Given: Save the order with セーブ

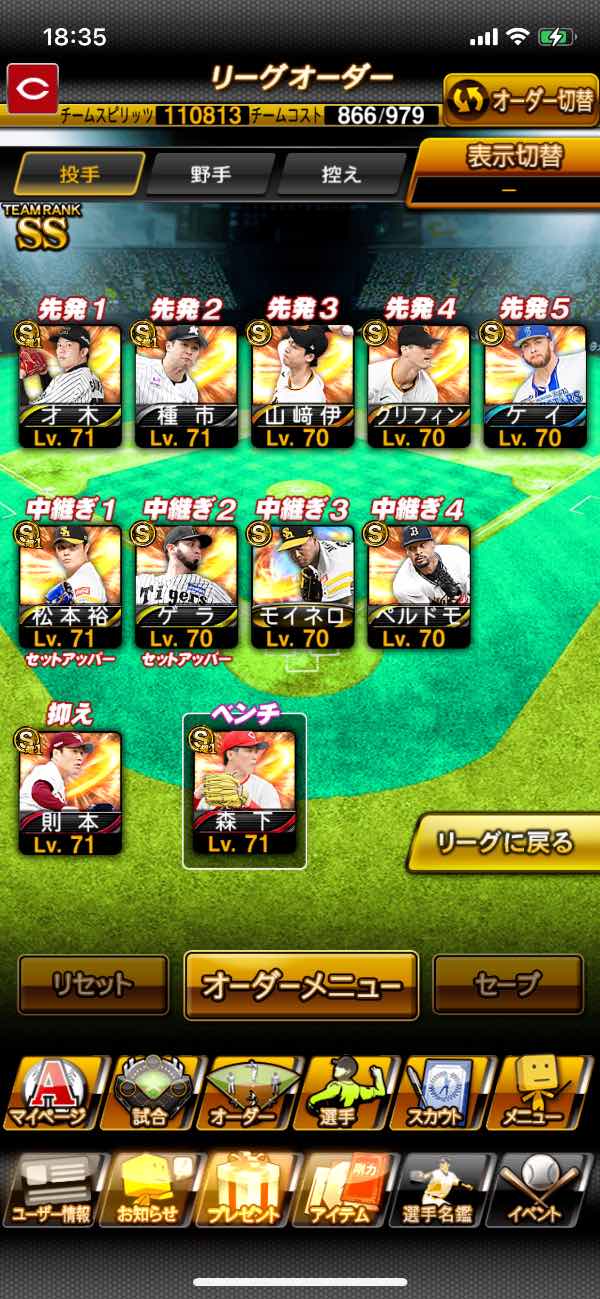Looking at the screenshot, I should pos(508,985).
